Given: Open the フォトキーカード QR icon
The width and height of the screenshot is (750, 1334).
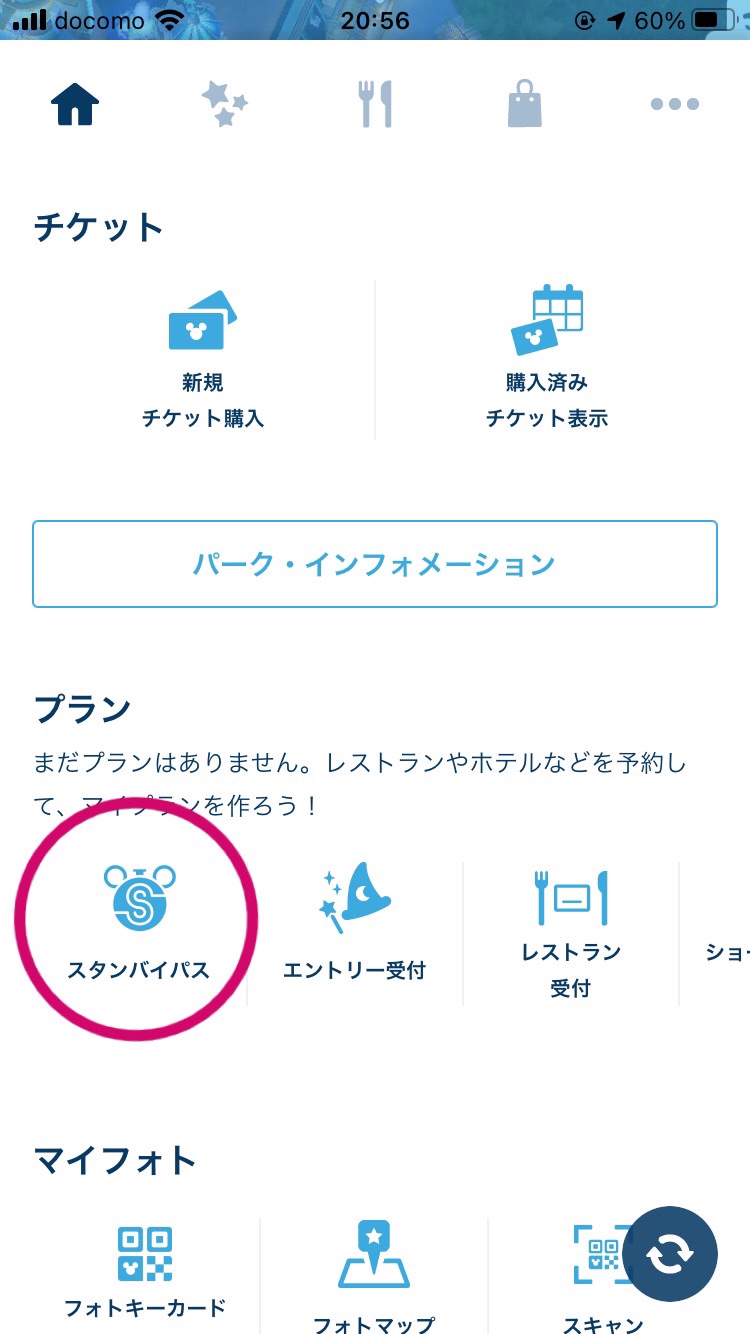Looking at the screenshot, I should tap(145, 1252).
